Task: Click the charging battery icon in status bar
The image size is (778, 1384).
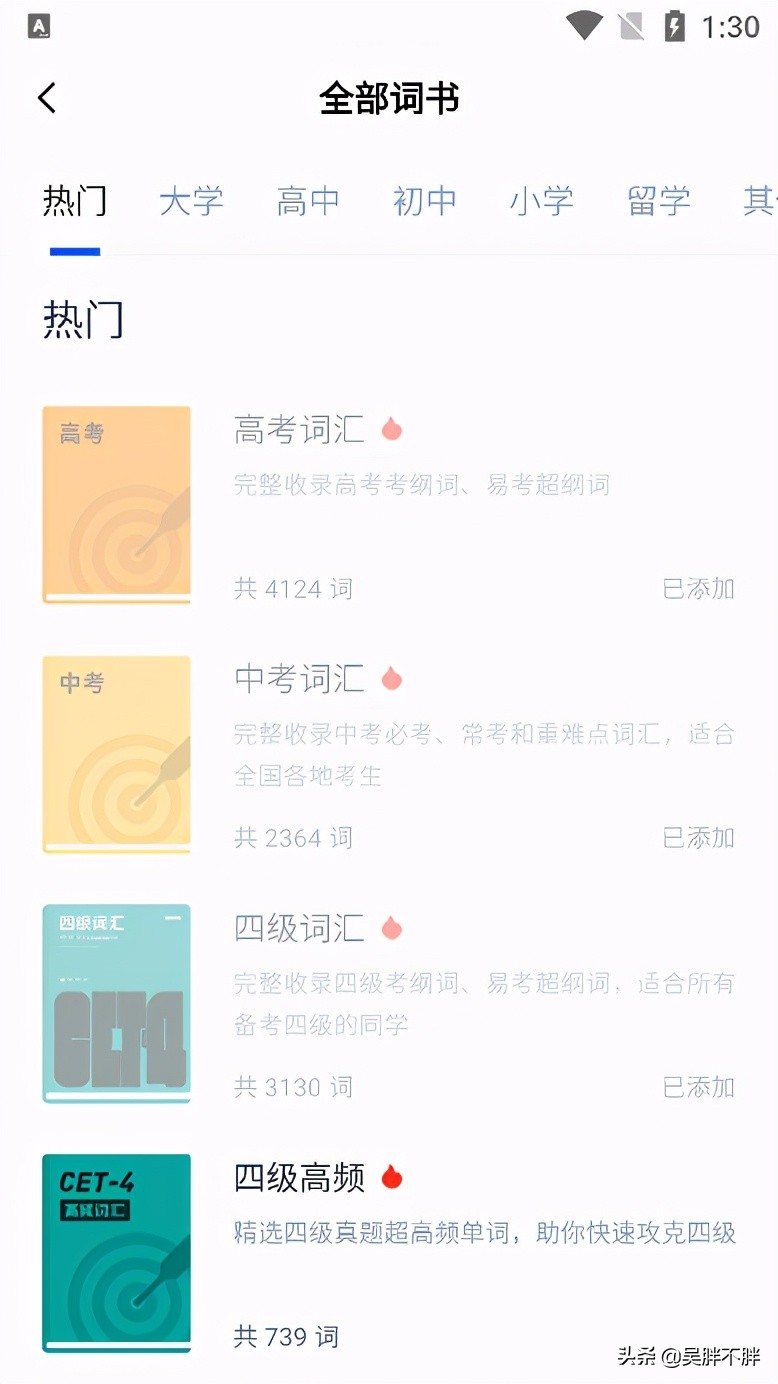Action: [673, 26]
